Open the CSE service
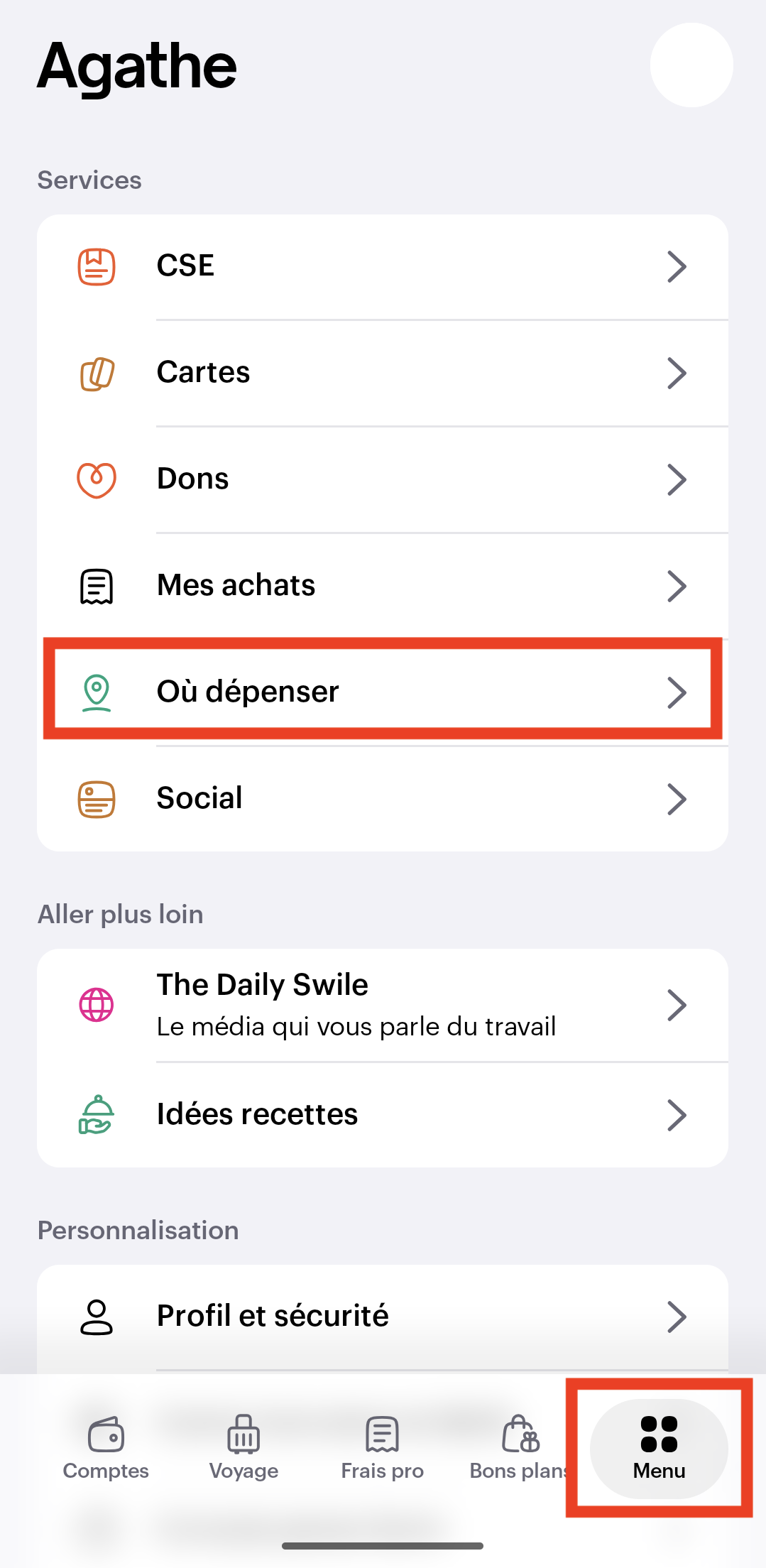 [382, 267]
